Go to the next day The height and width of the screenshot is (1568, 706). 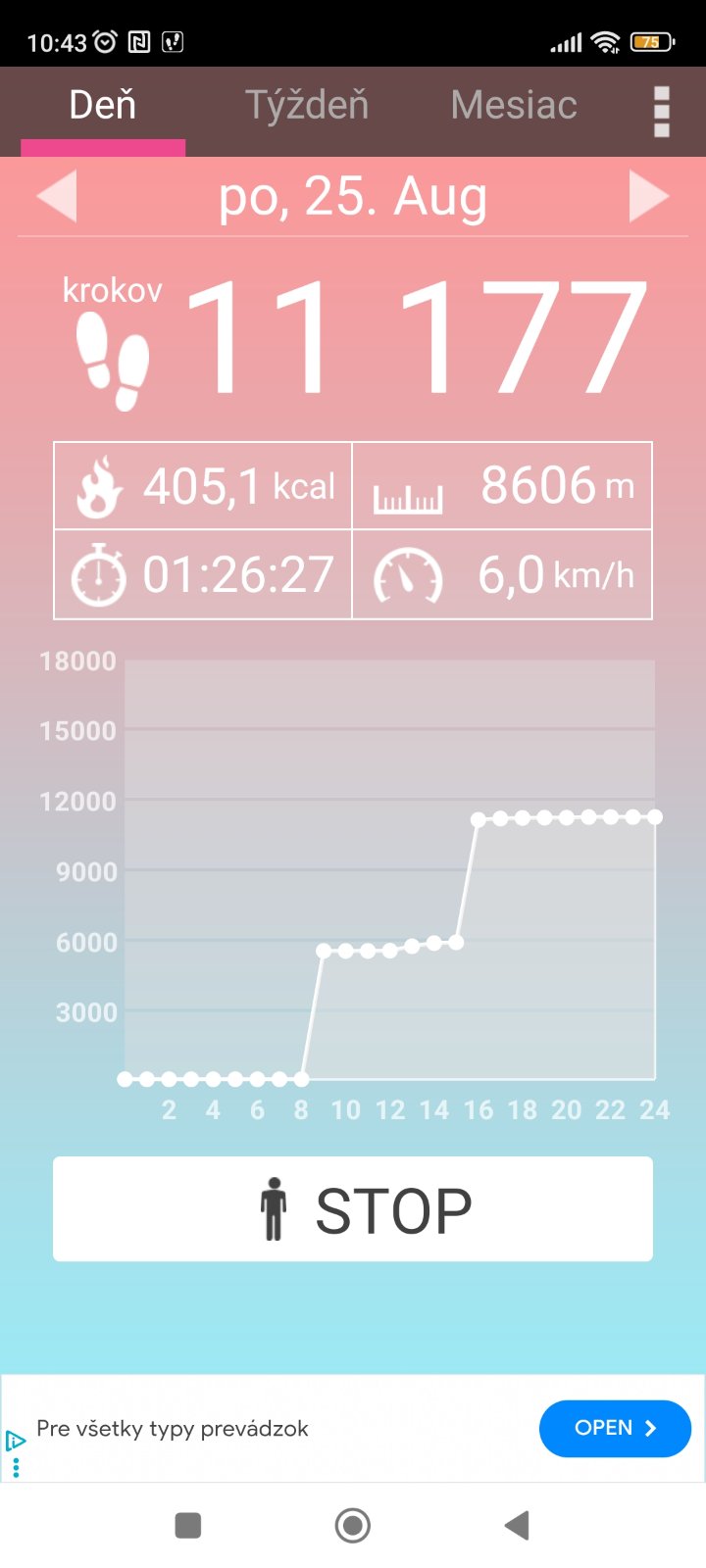coord(648,196)
